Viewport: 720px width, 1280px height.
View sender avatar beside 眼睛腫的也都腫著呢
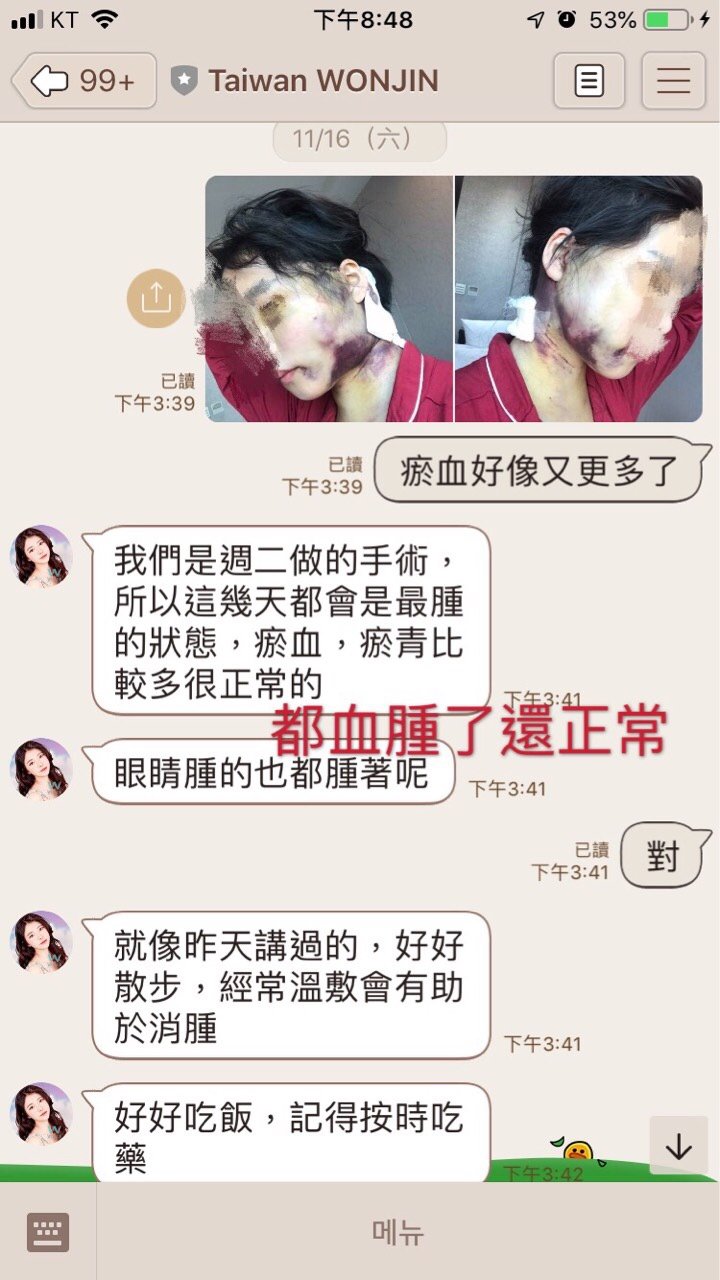(x=41, y=769)
